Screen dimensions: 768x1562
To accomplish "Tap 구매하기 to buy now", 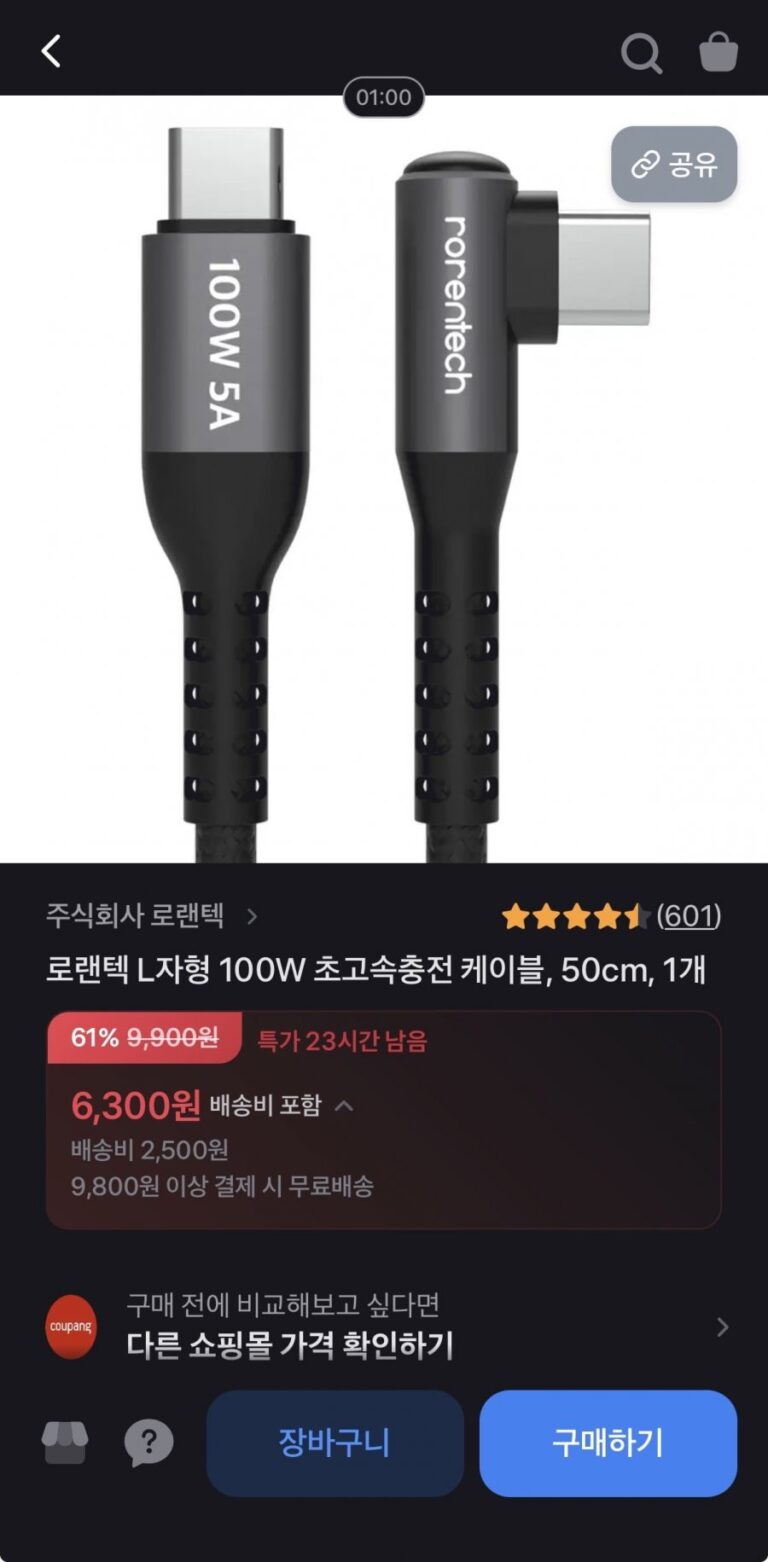I will (607, 1443).
